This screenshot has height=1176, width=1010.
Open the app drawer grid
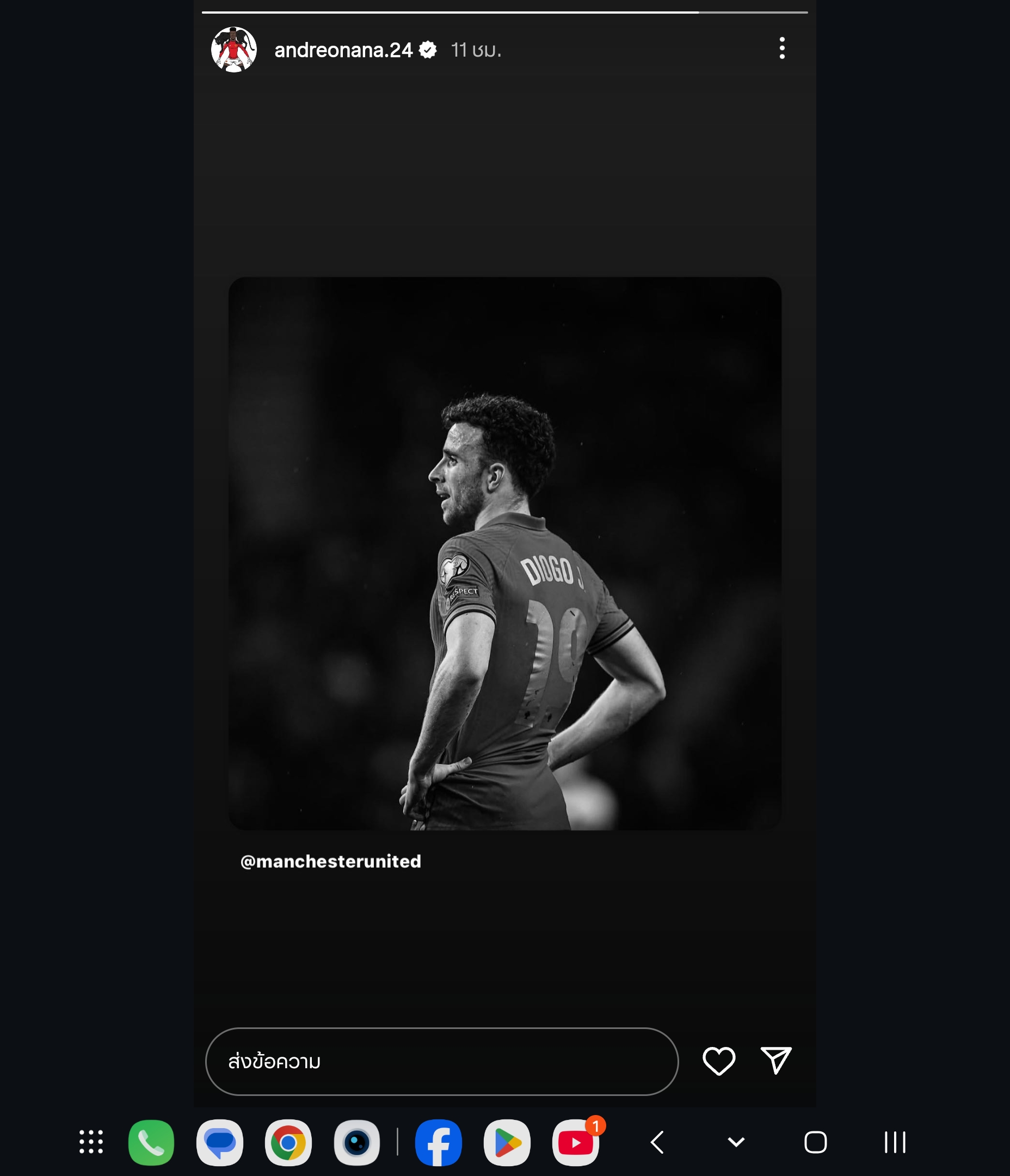point(91,1142)
